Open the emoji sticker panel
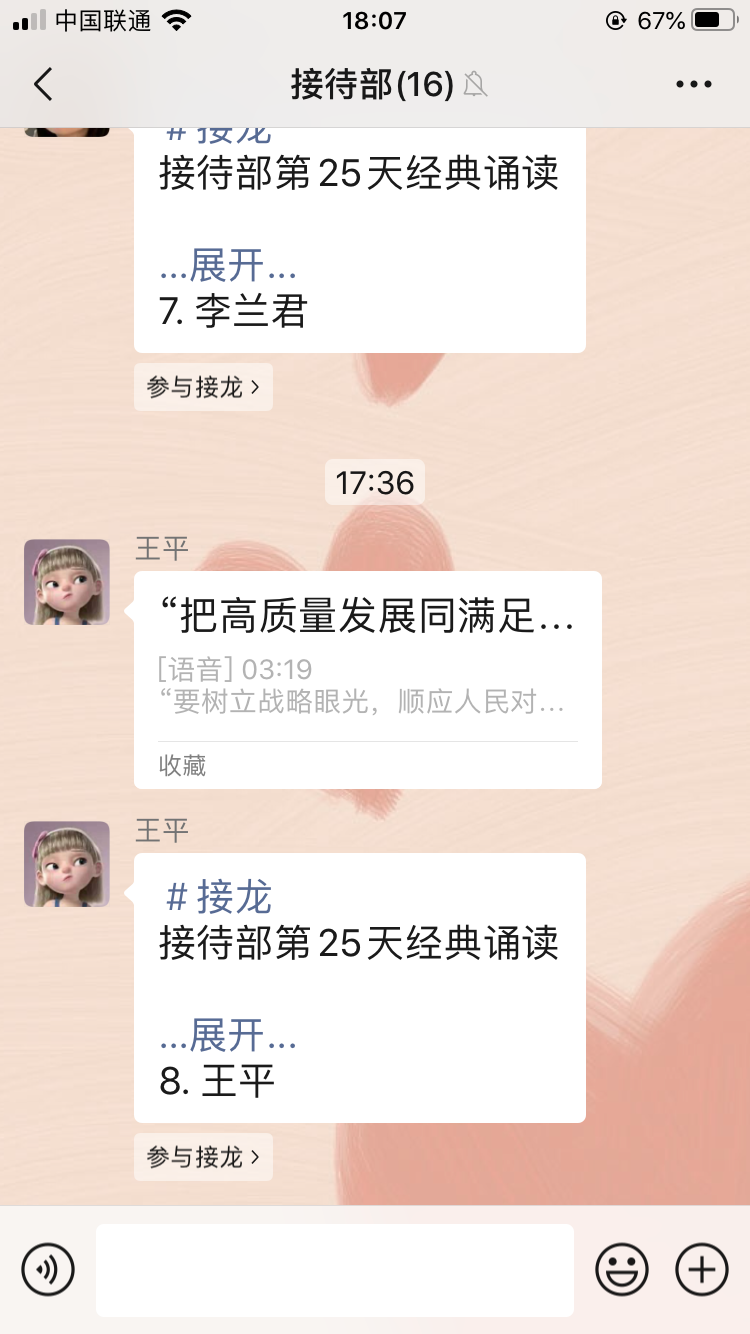 [622, 1270]
